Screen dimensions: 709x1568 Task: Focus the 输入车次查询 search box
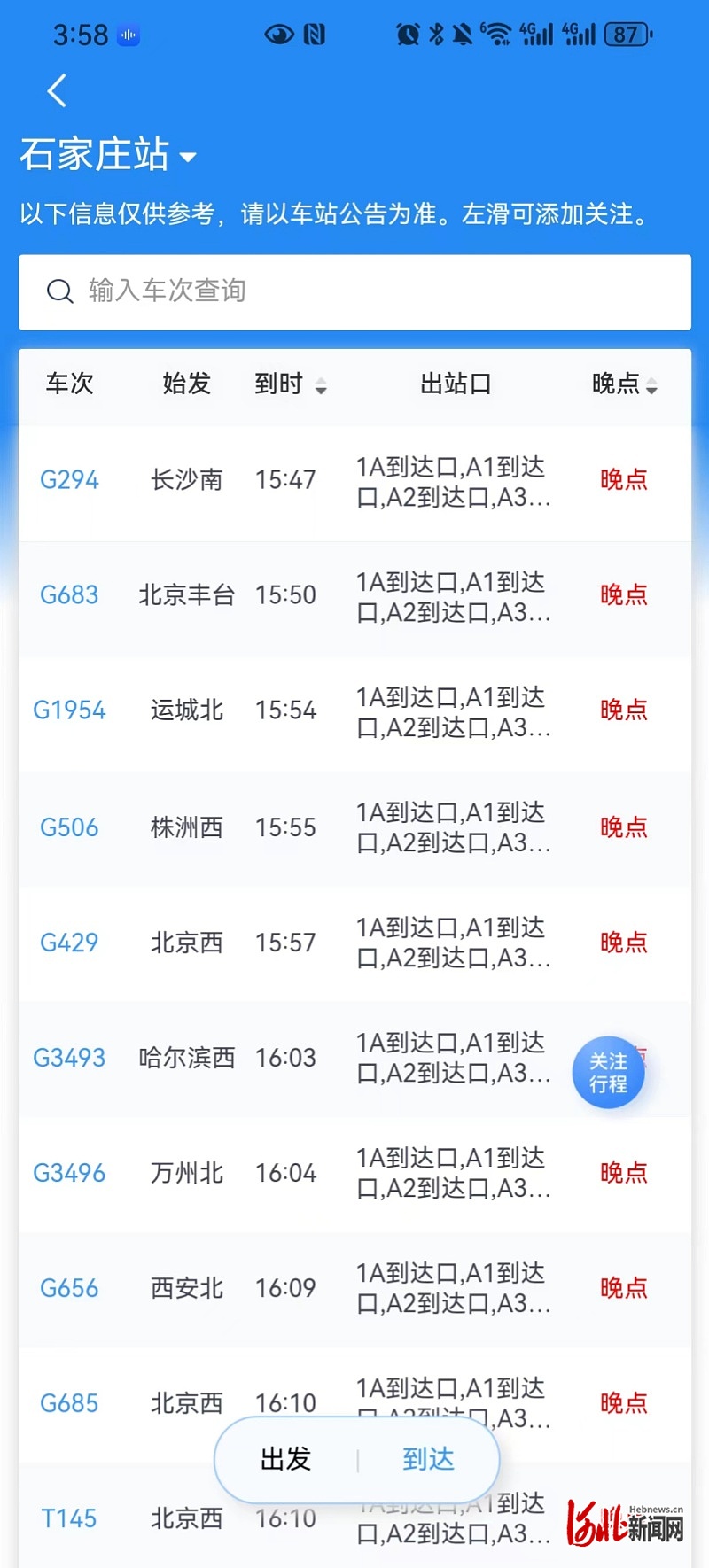[x=354, y=291]
